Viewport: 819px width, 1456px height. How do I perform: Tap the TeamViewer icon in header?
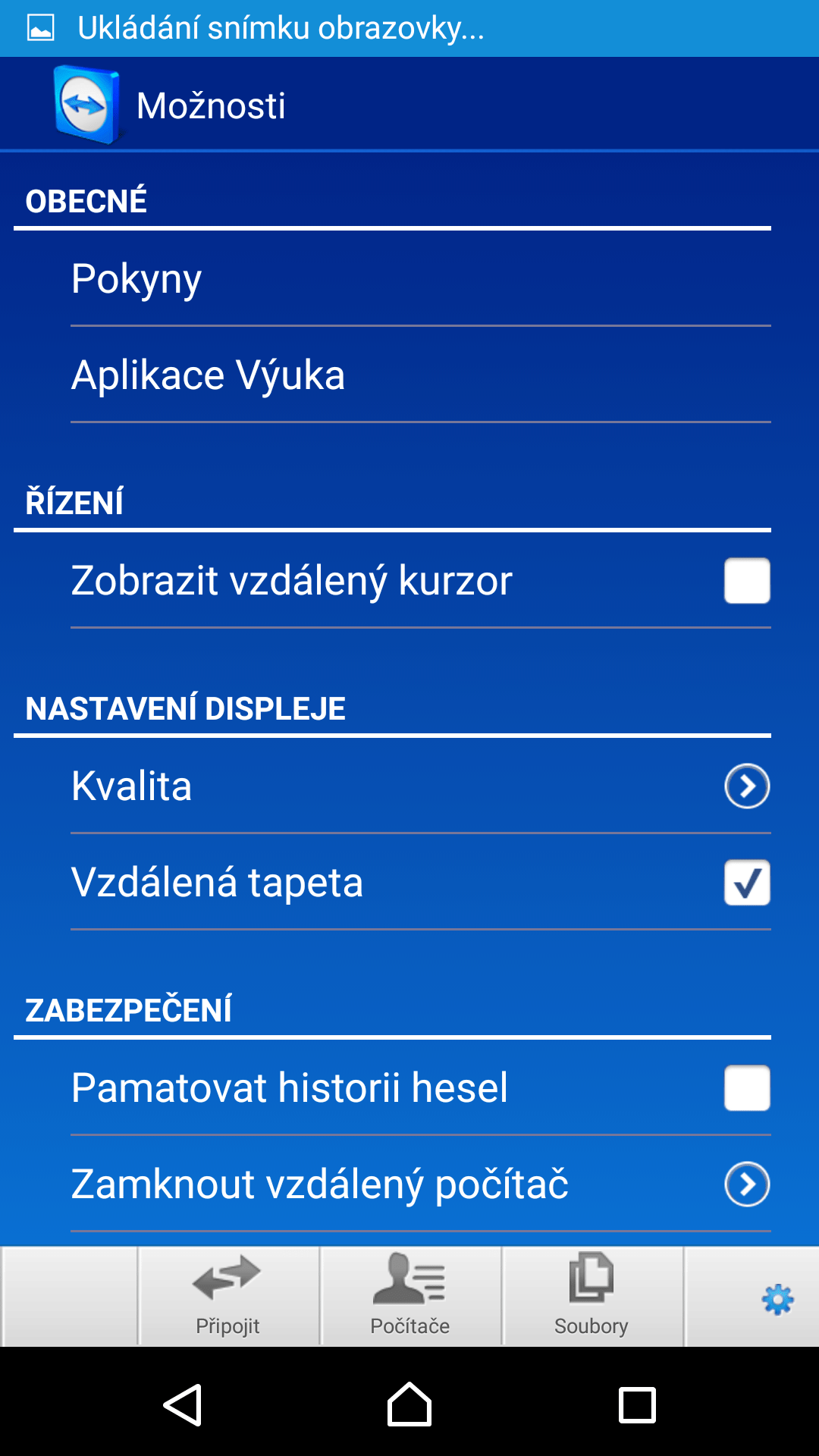[86, 105]
